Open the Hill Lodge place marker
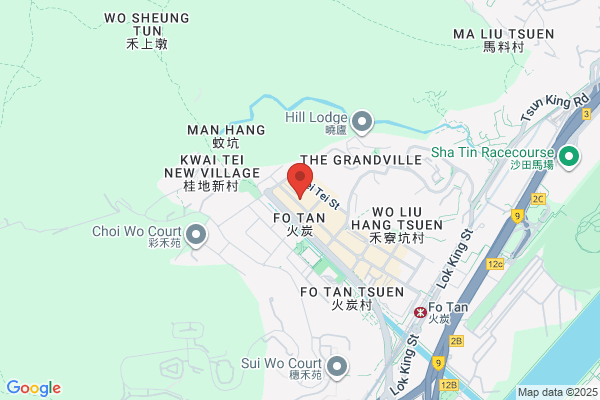This screenshot has height=400, width=600. point(362,122)
